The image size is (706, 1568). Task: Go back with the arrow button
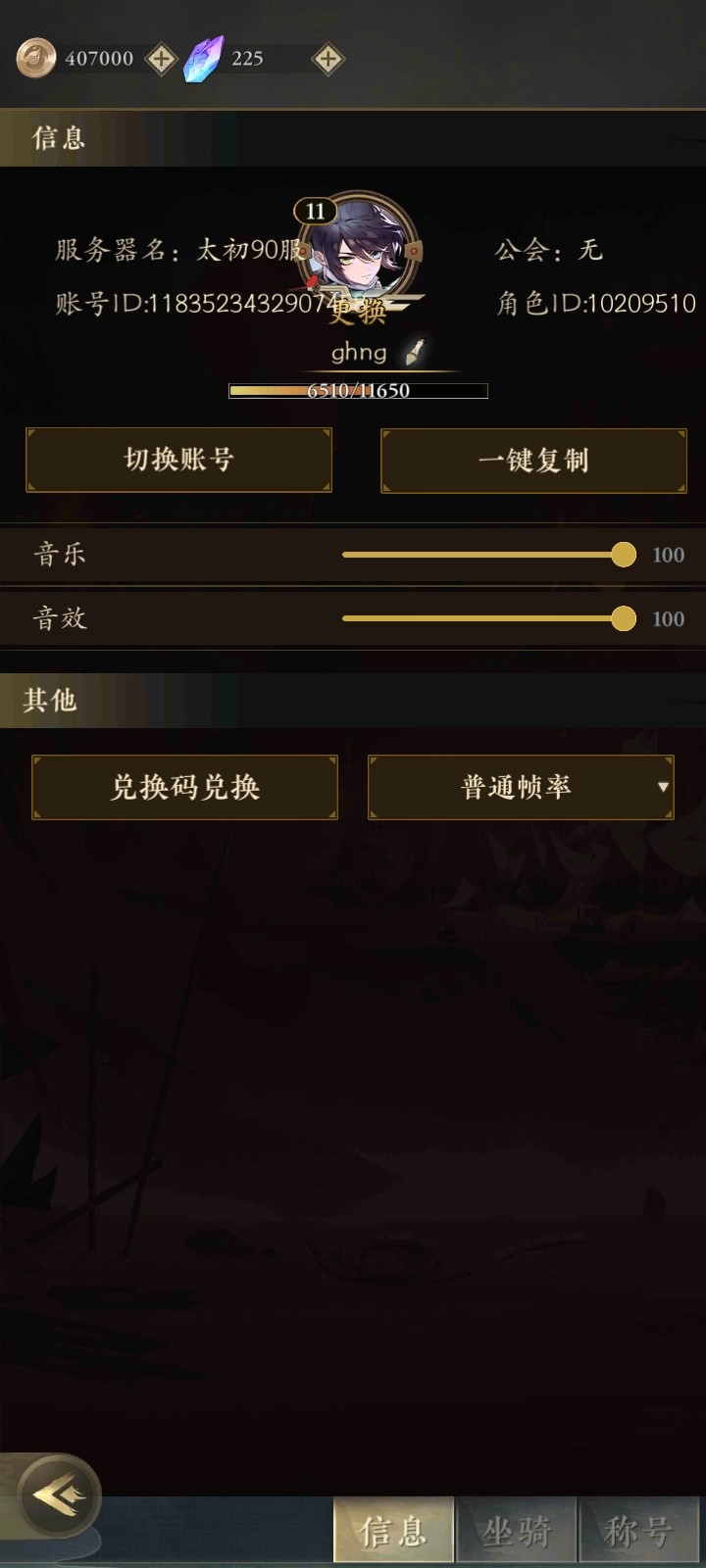(x=59, y=1496)
